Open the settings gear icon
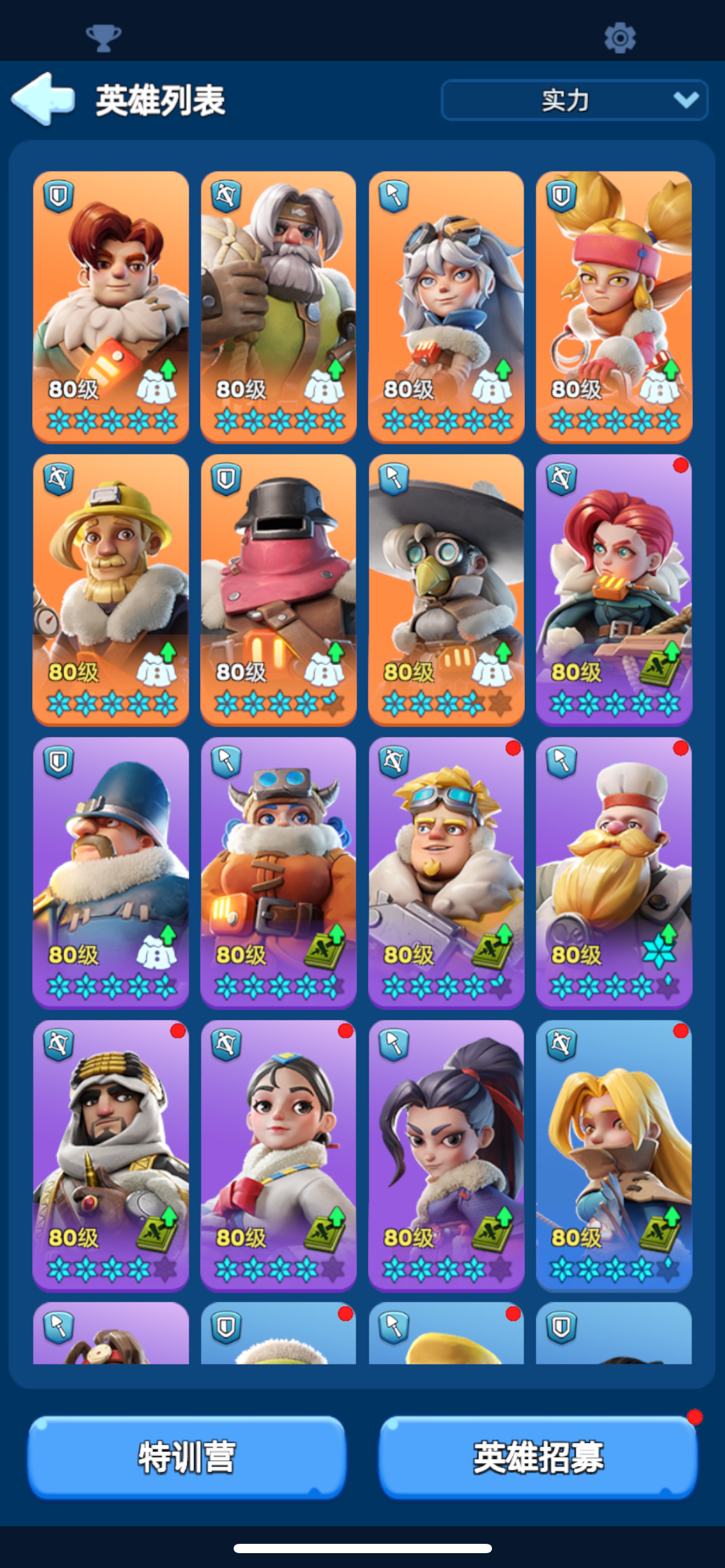The width and height of the screenshot is (725, 1568). [620, 38]
